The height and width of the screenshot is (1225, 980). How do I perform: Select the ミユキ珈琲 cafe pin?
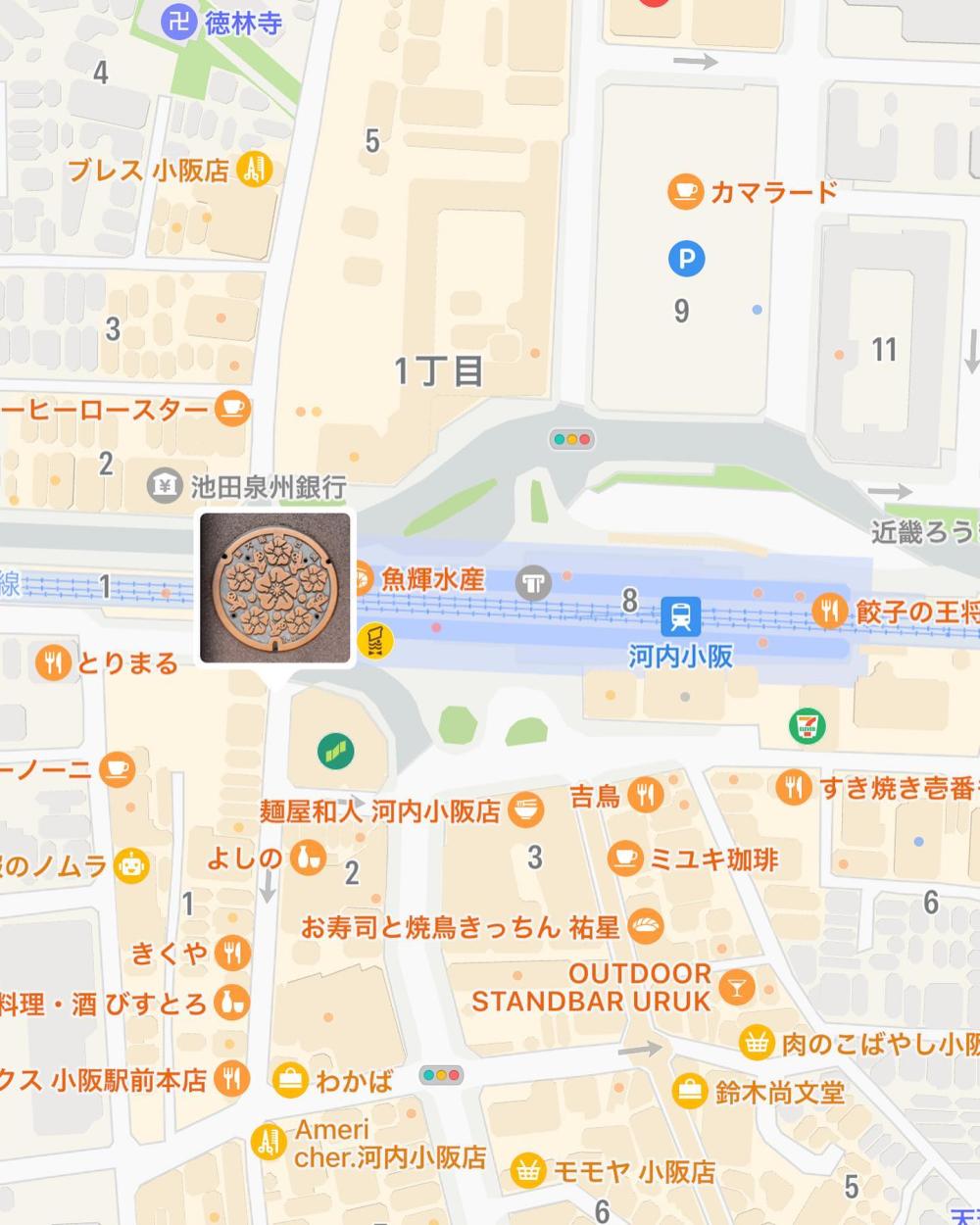[x=624, y=858]
